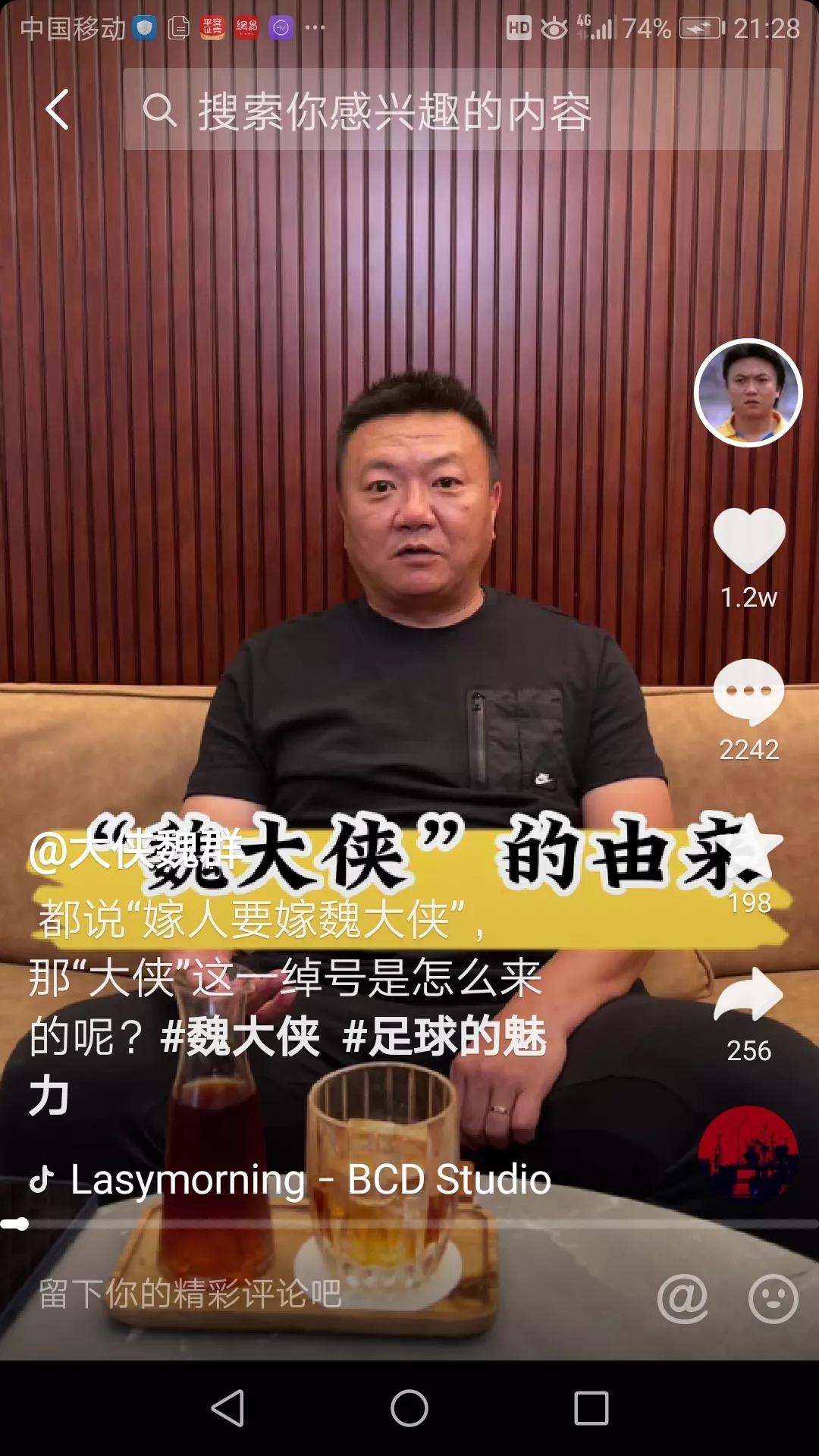Screen dimensions: 819x1456
Task: Tap the search magnifier icon
Action: click(x=162, y=112)
